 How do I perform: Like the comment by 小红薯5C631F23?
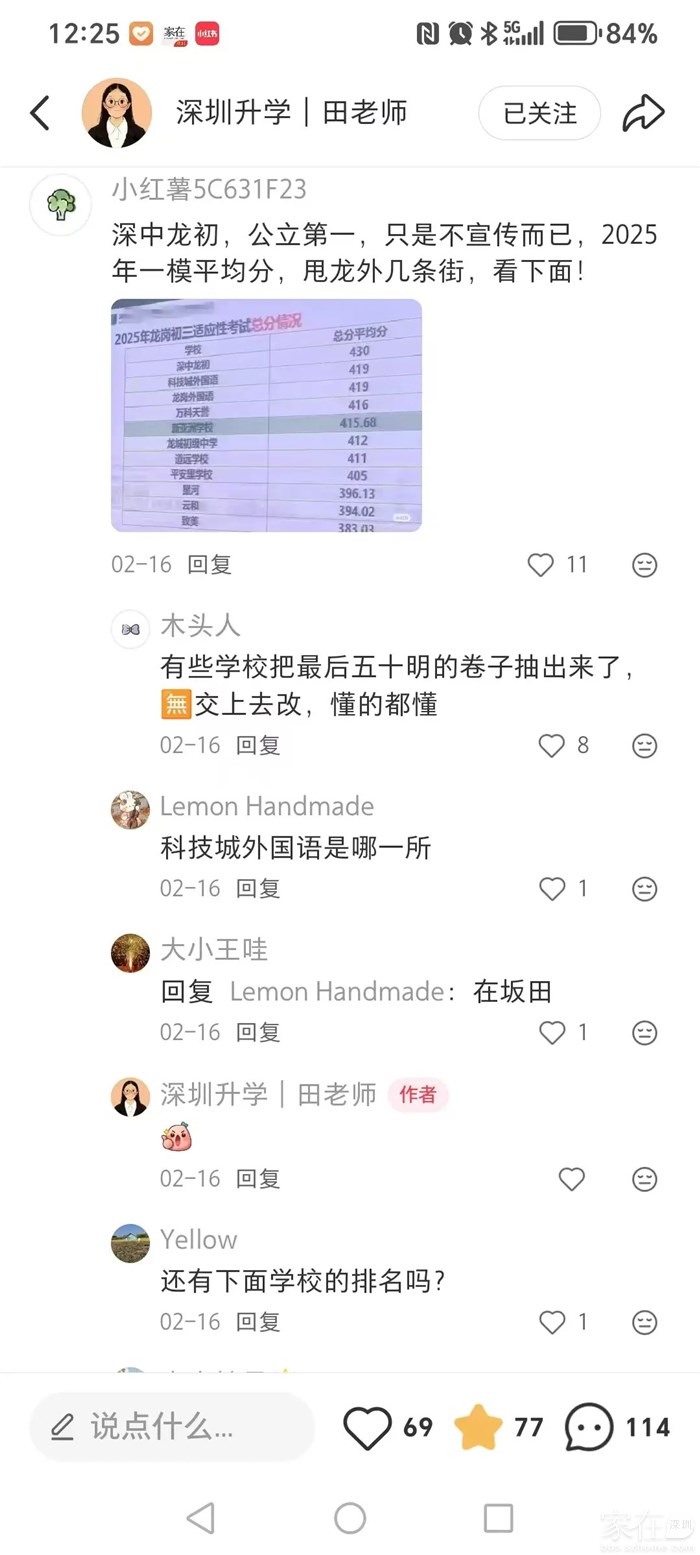(x=541, y=565)
